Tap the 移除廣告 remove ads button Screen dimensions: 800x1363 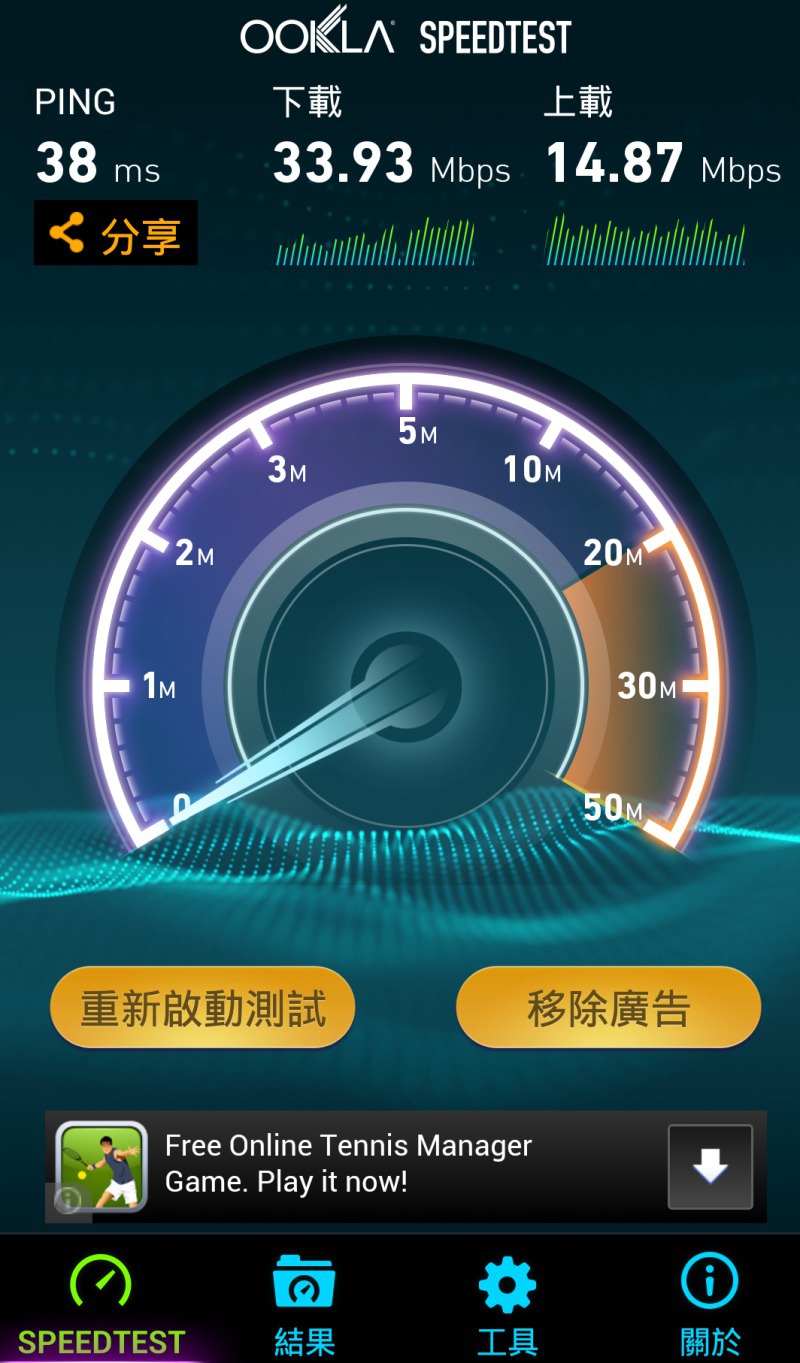tap(608, 1007)
